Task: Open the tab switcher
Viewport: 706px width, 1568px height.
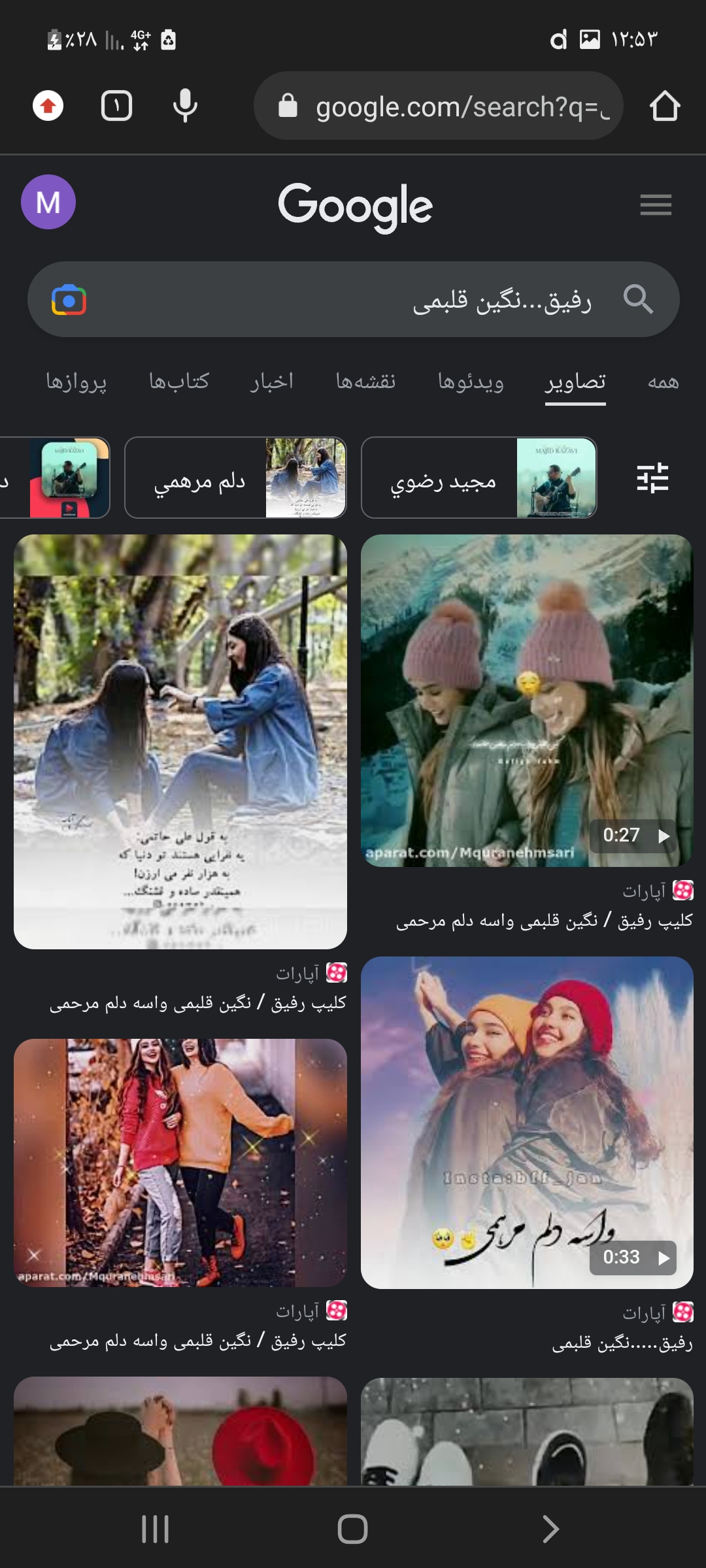Action: click(x=117, y=106)
